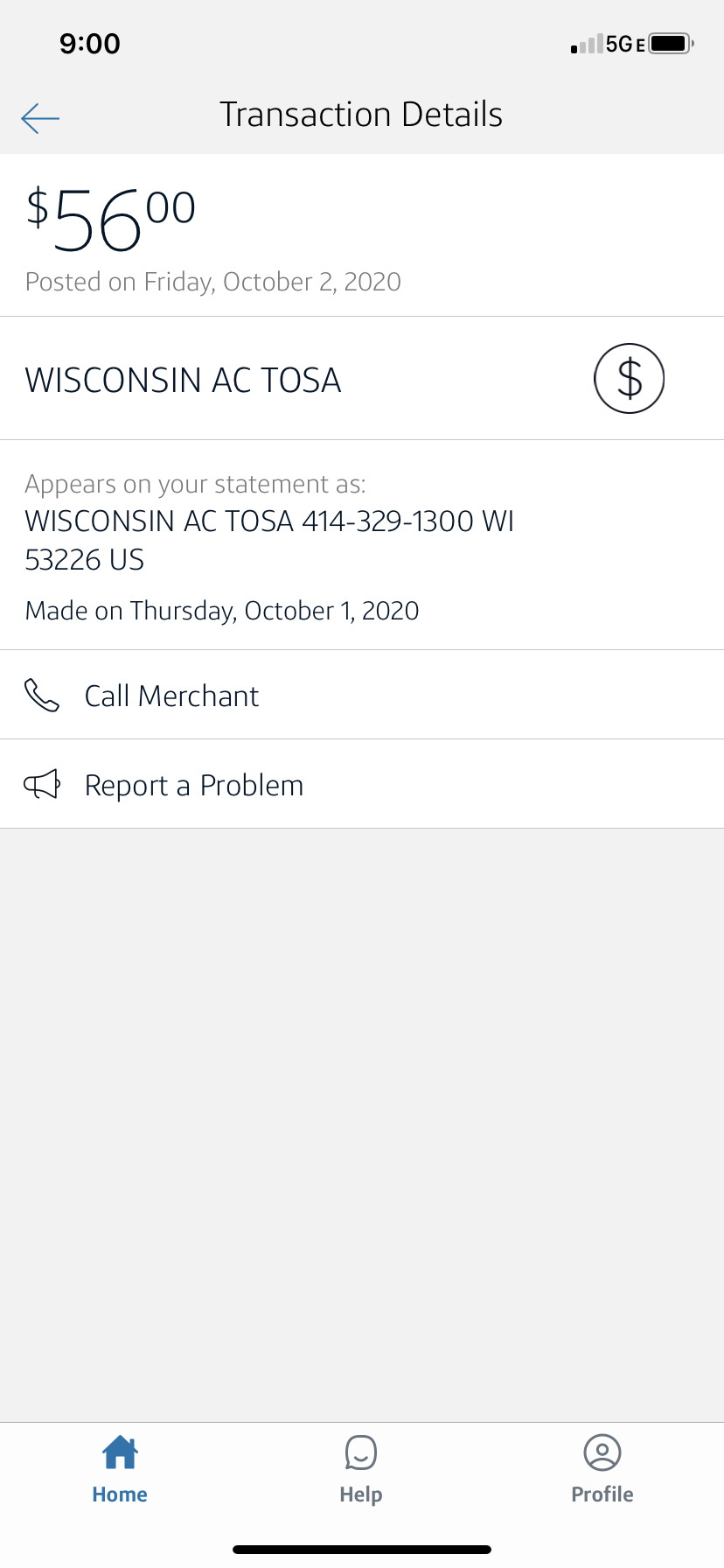
Task: Call the merchant Wisconsin AC Tosa
Action: [362, 695]
